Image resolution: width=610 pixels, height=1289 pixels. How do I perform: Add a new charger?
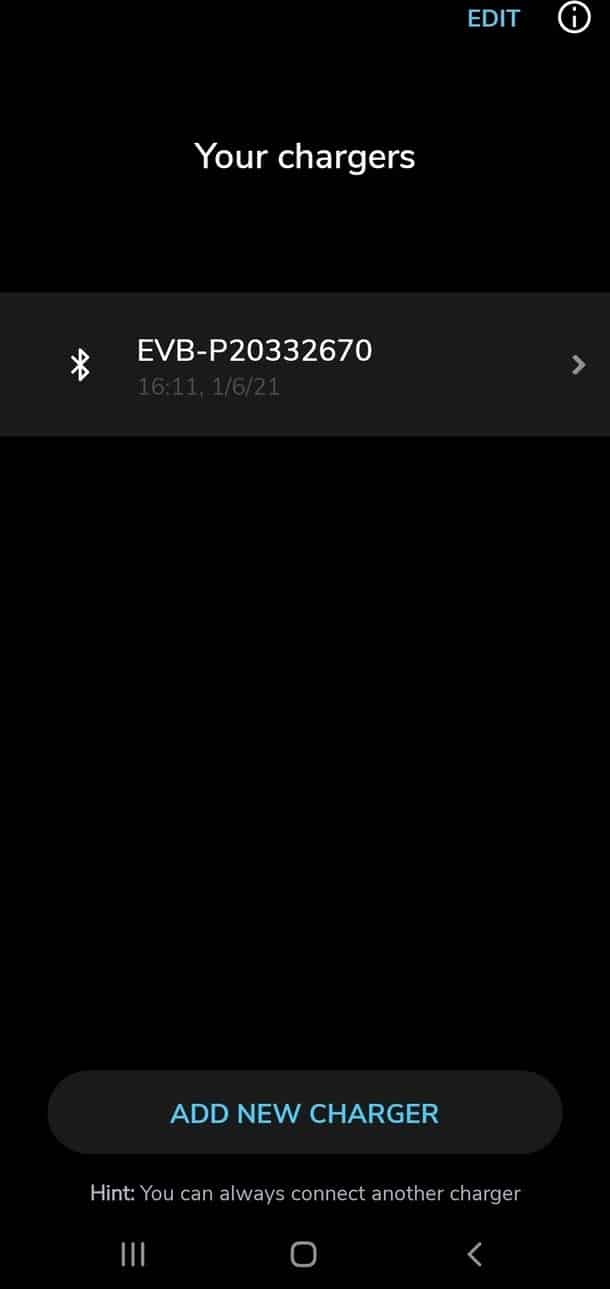[305, 1113]
